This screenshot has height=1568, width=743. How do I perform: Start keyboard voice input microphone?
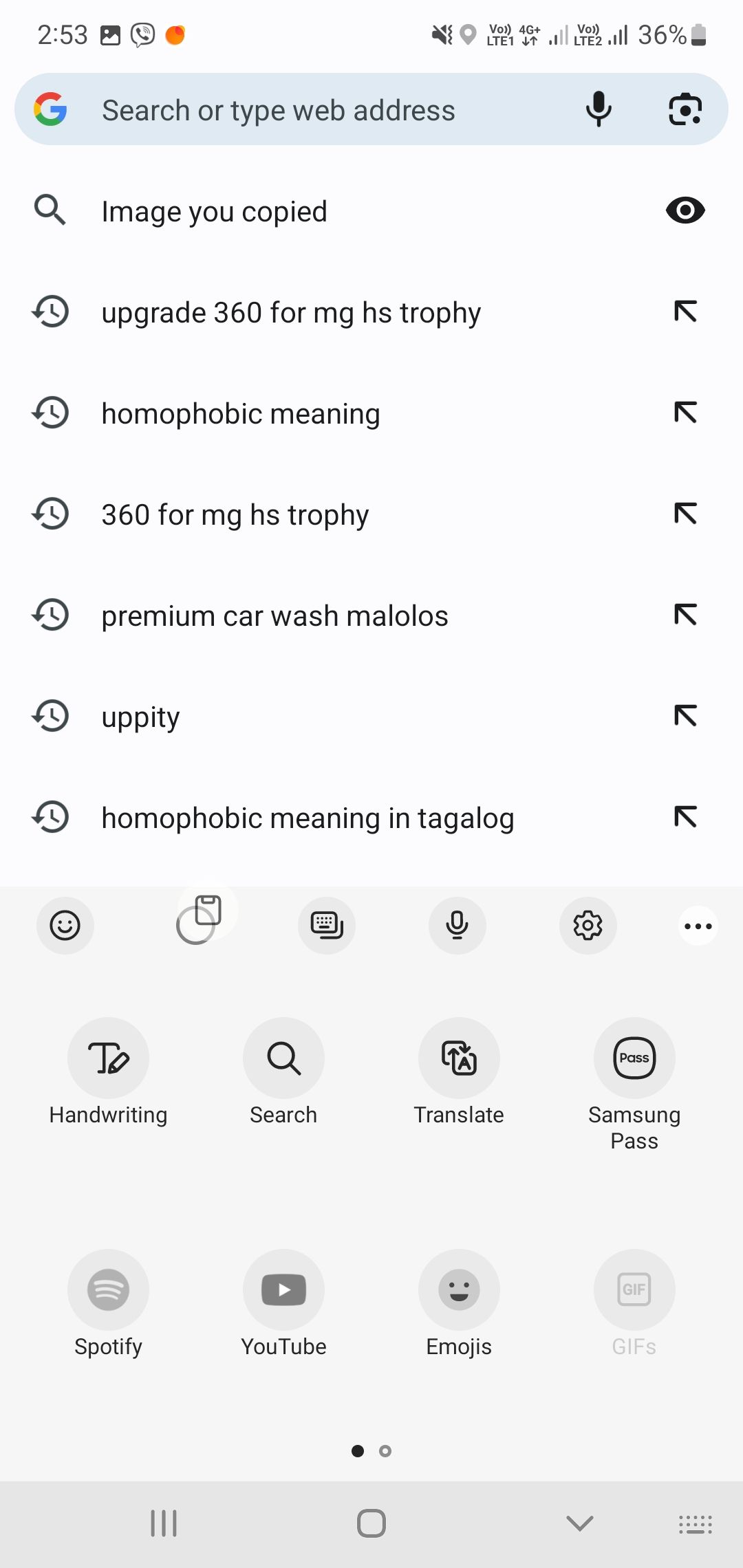coord(457,926)
